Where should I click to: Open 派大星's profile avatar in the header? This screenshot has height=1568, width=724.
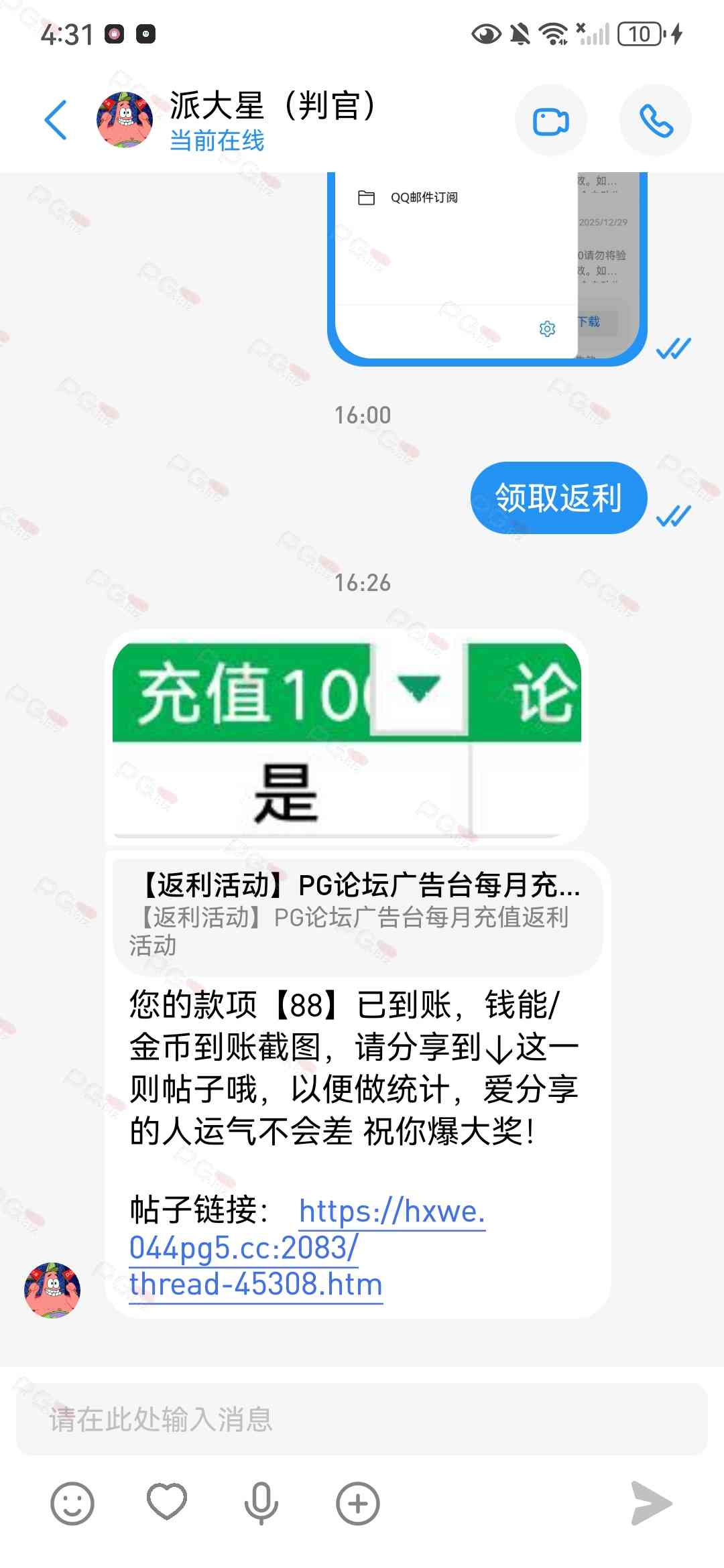125,121
